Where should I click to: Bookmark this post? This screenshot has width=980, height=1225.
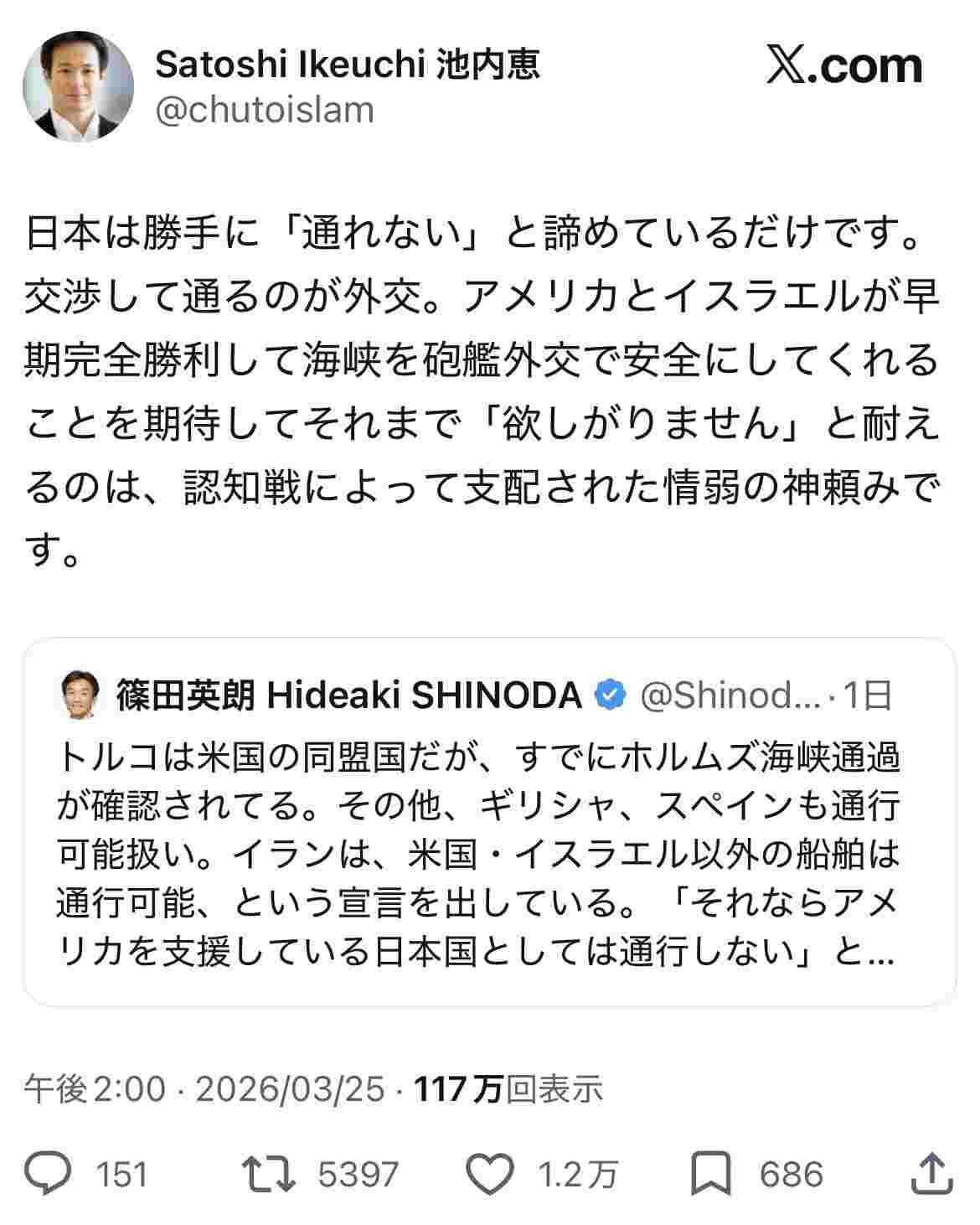click(710, 1174)
